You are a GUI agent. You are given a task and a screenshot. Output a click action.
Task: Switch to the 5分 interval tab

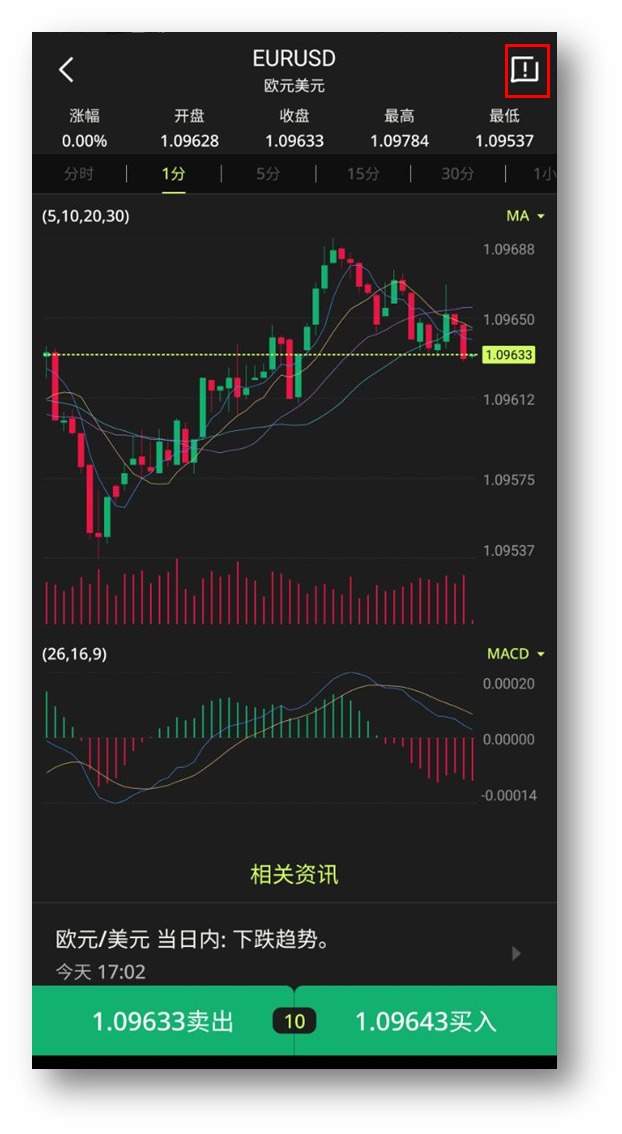pyautogui.click(x=268, y=174)
